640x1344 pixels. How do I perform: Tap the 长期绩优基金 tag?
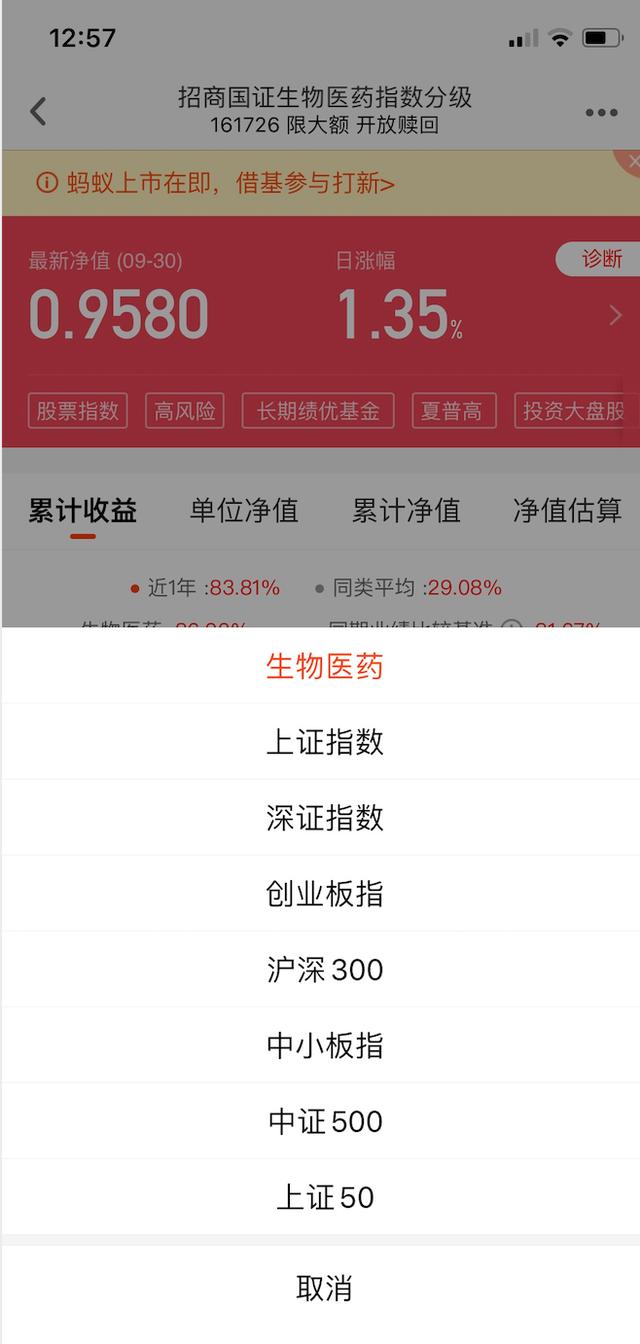point(318,411)
